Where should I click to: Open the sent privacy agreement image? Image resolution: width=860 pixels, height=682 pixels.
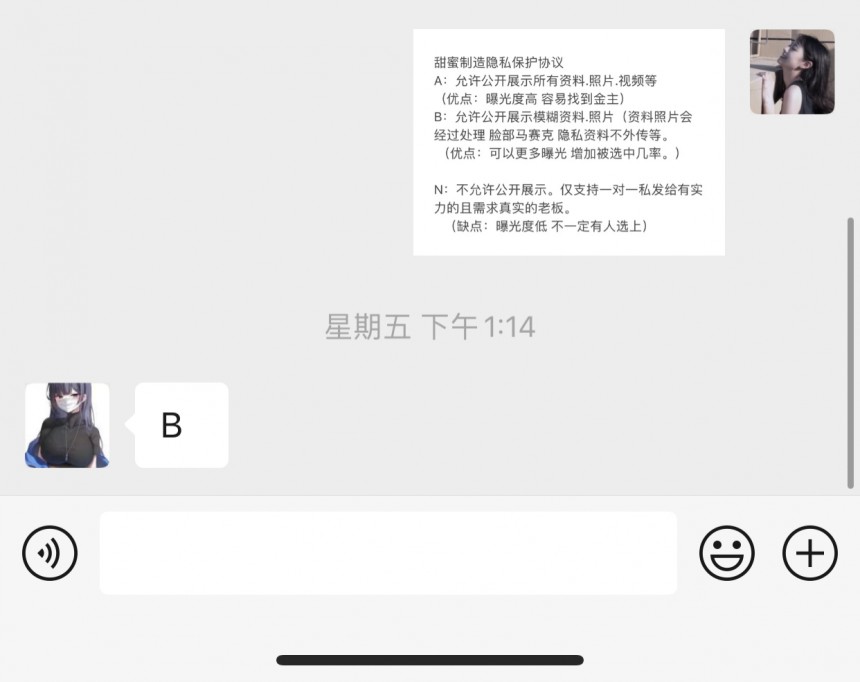point(568,142)
